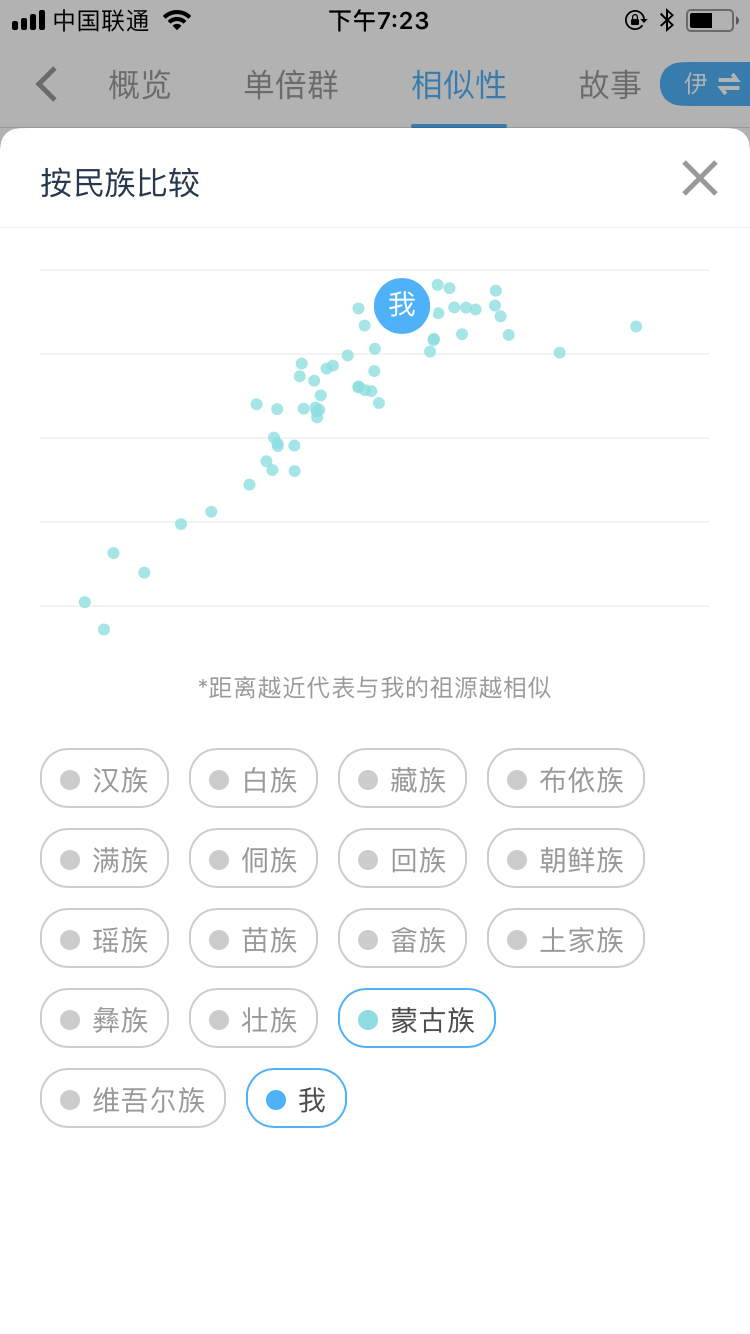Image resolution: width=750 pixels, height=1334 pixels.
Task: Enable the 布依族 chip
Action: click(566, 778)
